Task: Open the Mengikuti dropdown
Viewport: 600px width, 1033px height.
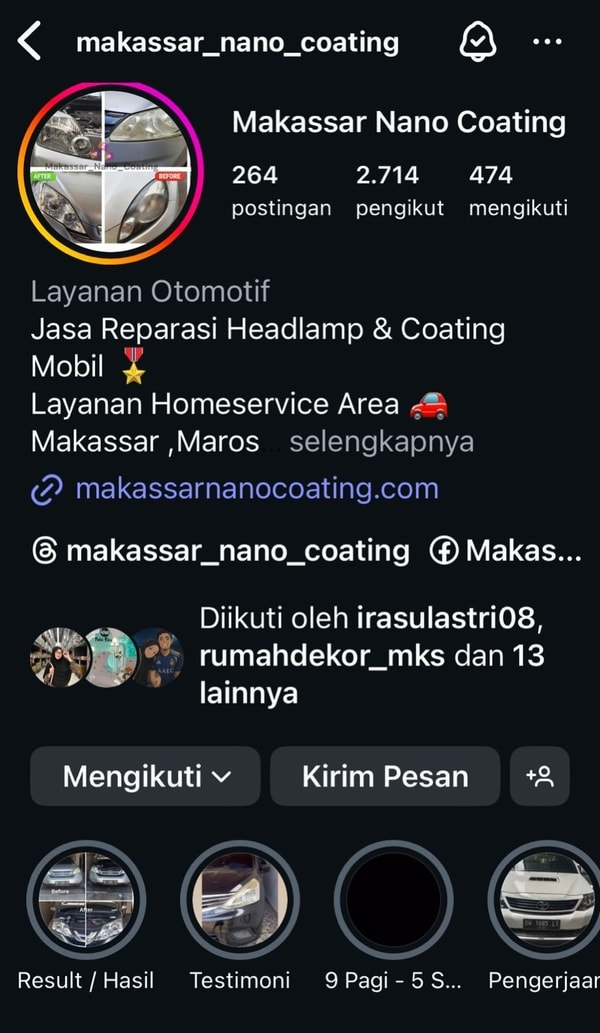Action: click(146, 776)
